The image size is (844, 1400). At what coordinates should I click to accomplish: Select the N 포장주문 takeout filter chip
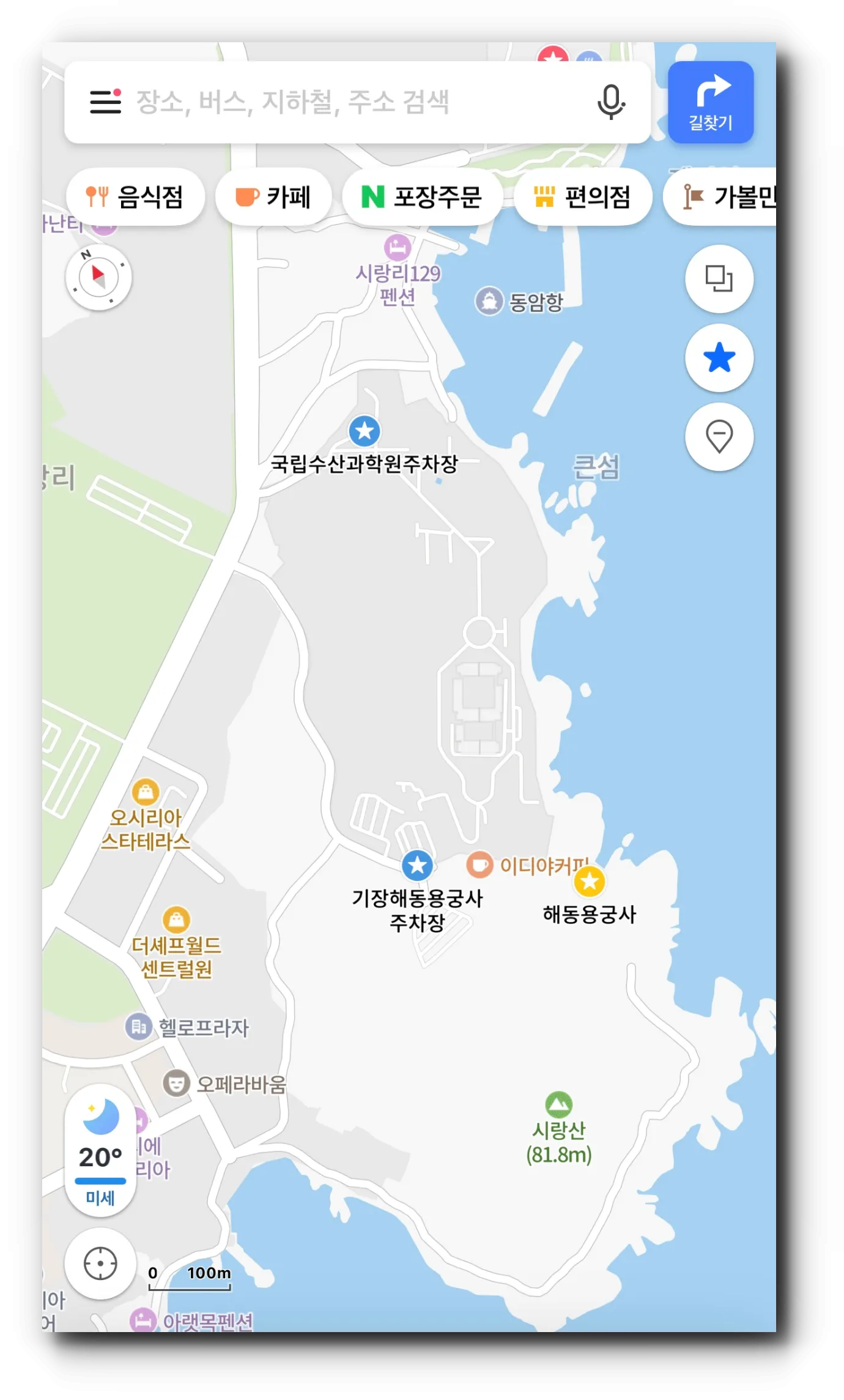[x=421, y=196]
